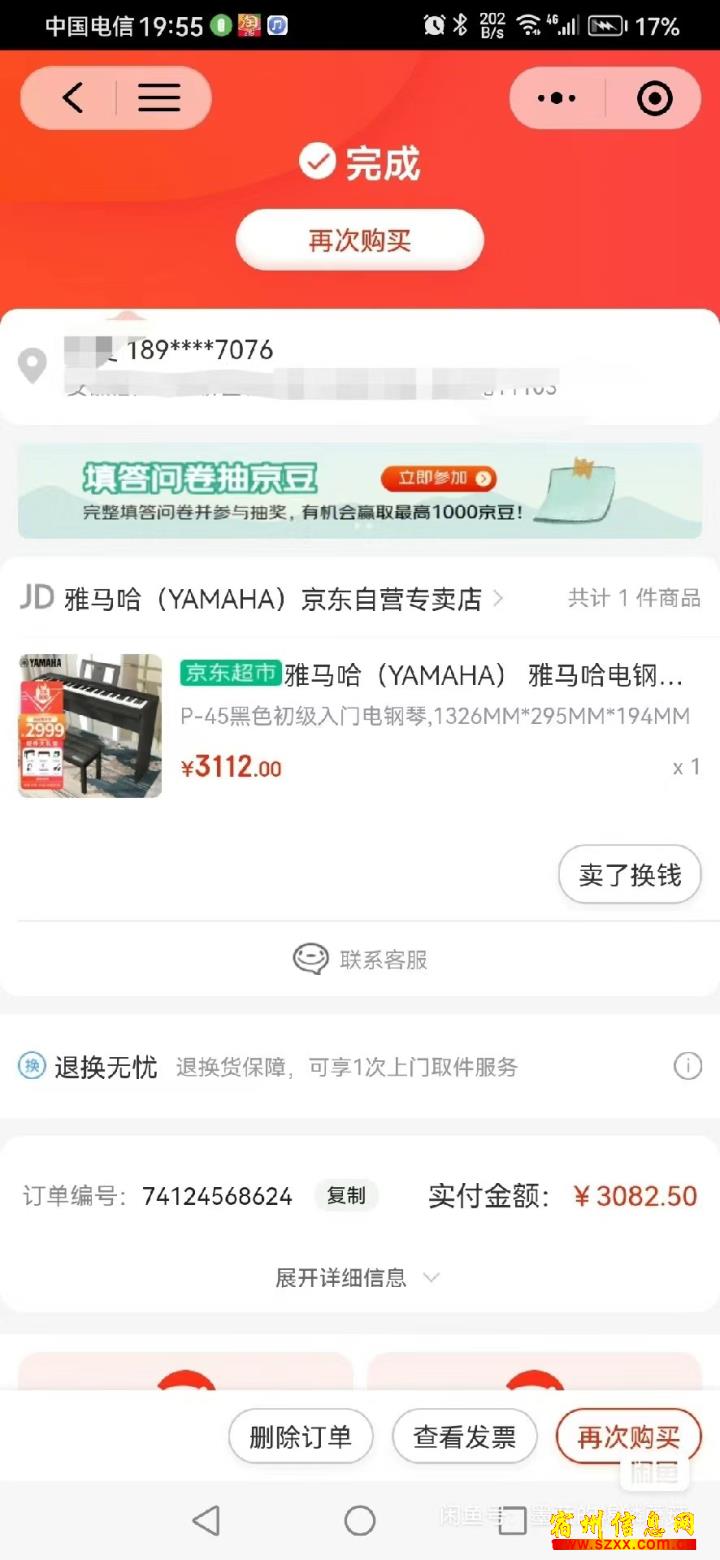Expand 展开详细信息 for order details
720x1560 pixels.
358,1277
